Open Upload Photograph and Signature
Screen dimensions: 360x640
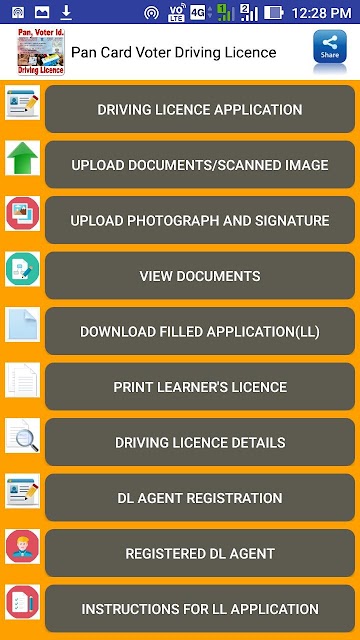200,220
